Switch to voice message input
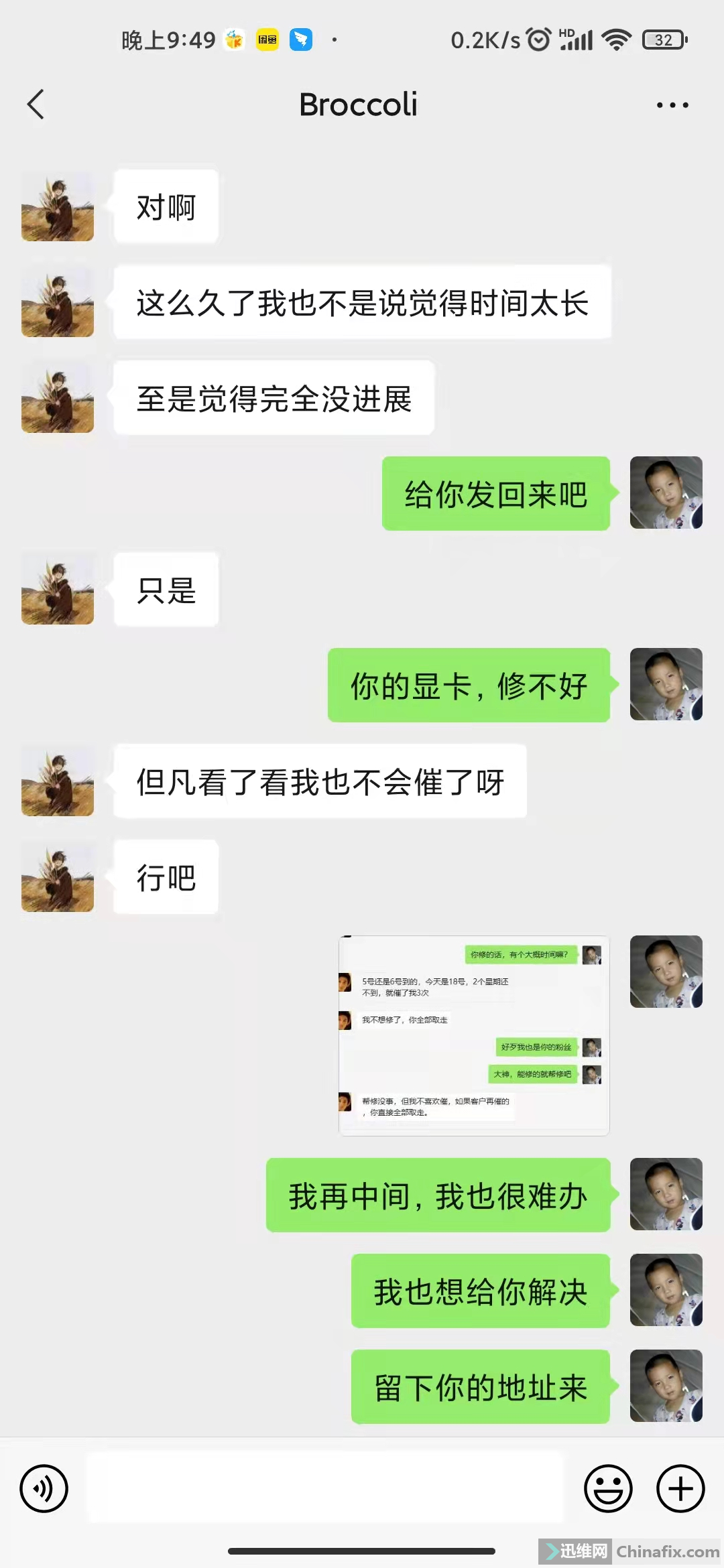The height and width of the screenshot is (1568, 724). pyautogui.click(x=44, y=1488)
